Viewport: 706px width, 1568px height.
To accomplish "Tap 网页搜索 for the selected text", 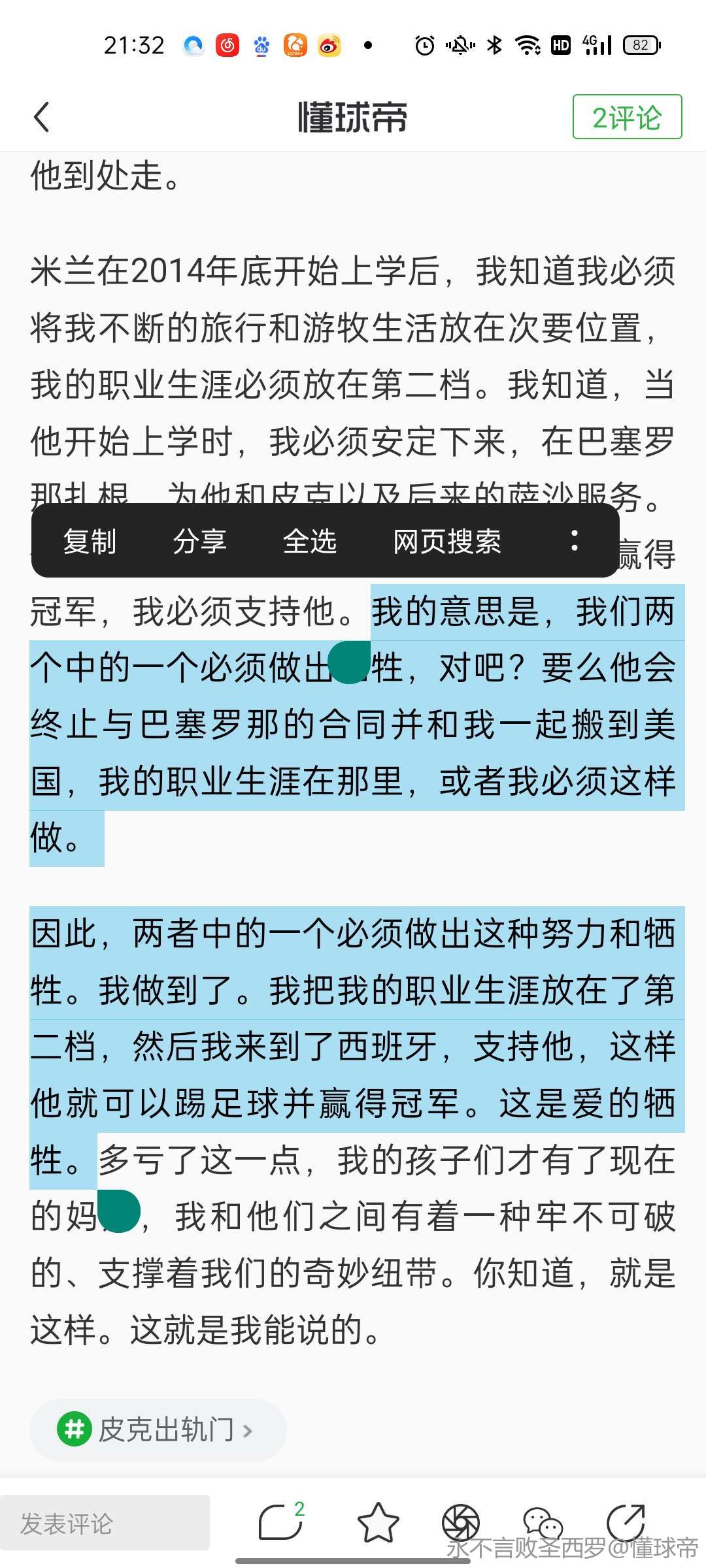I will pyautogui.click(x=447, y=541).
